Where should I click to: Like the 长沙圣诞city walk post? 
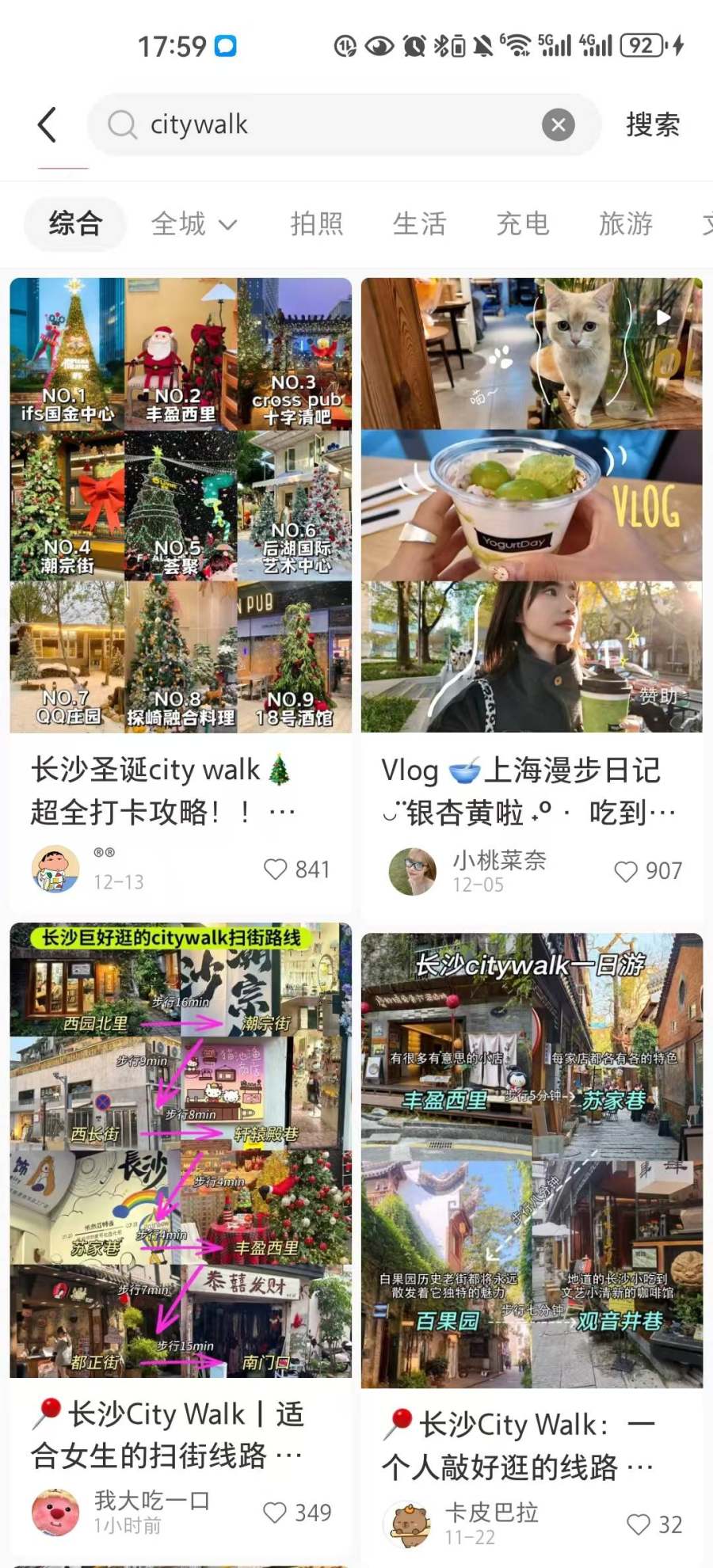tap(276, 870)
